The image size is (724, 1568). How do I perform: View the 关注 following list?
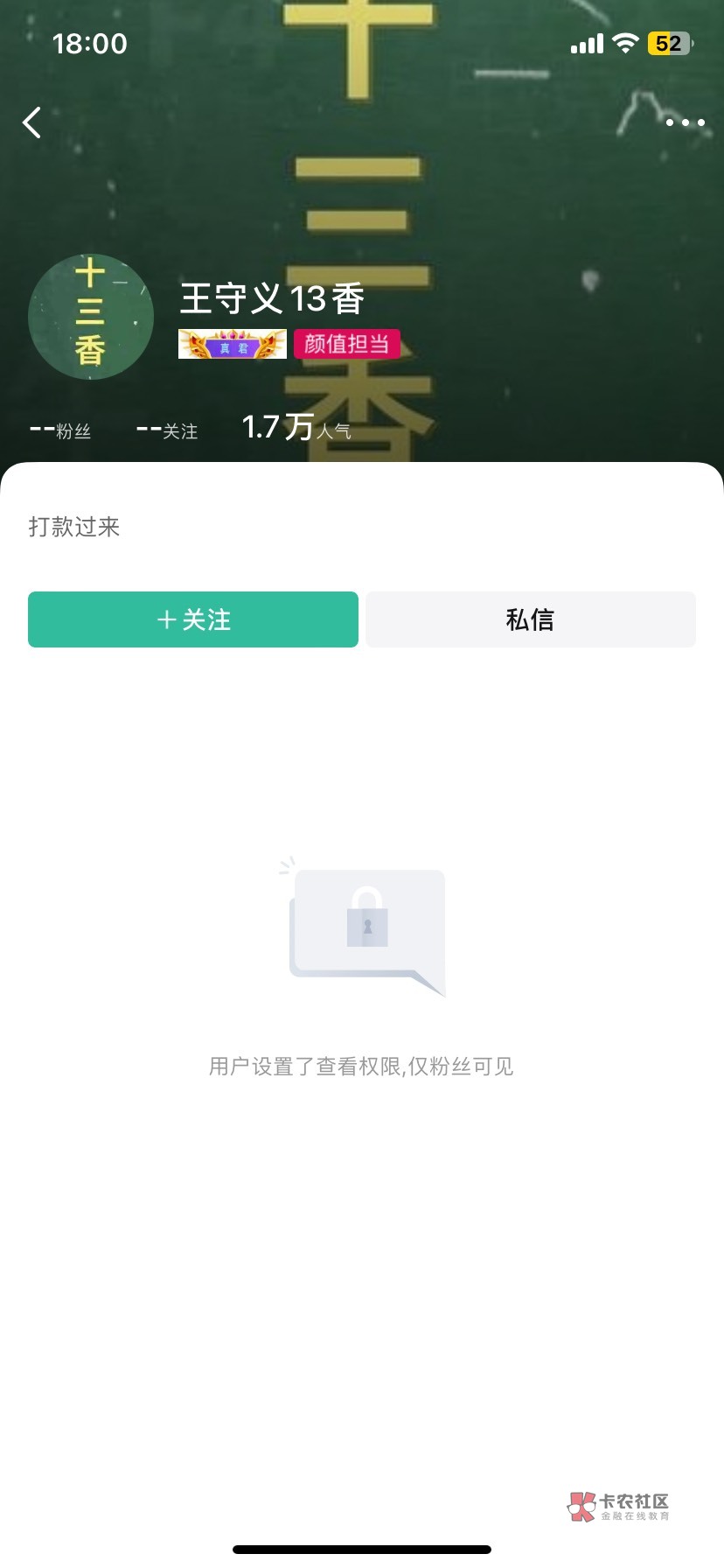click(x=167, y=430)
